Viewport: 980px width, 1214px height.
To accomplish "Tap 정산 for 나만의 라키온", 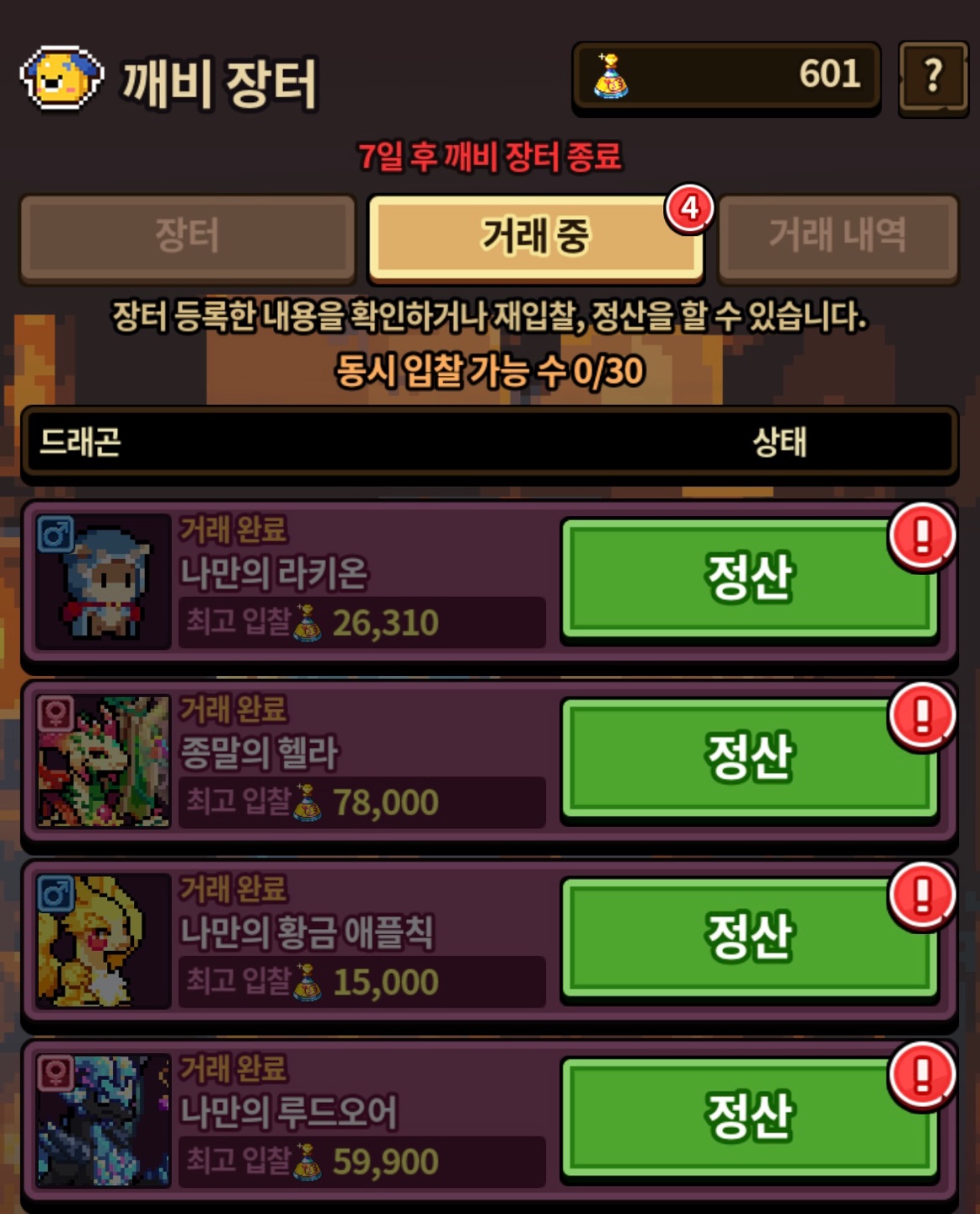I will tap(749, 579).
